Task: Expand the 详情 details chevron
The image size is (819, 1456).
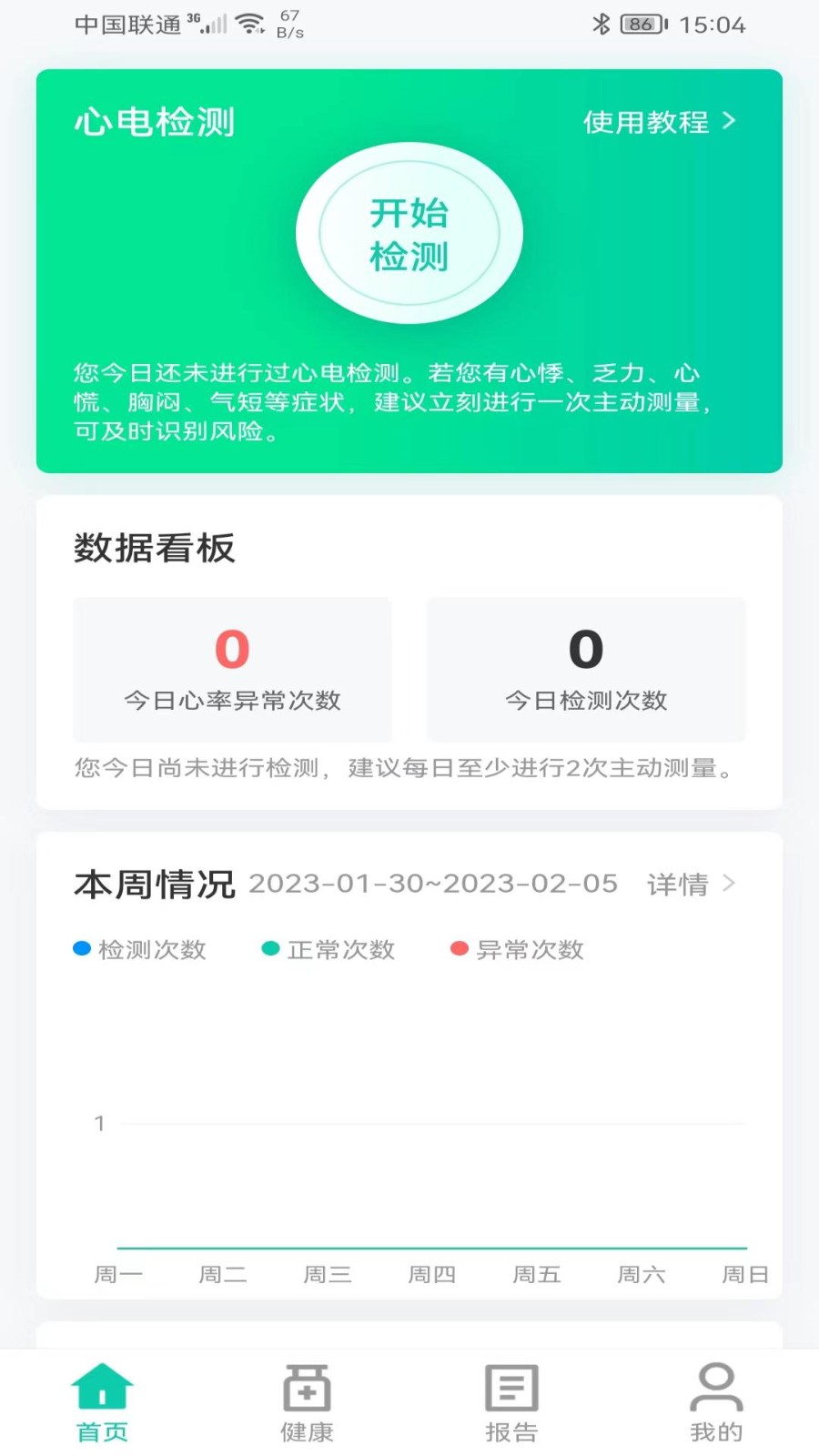Action: [730, 883]
